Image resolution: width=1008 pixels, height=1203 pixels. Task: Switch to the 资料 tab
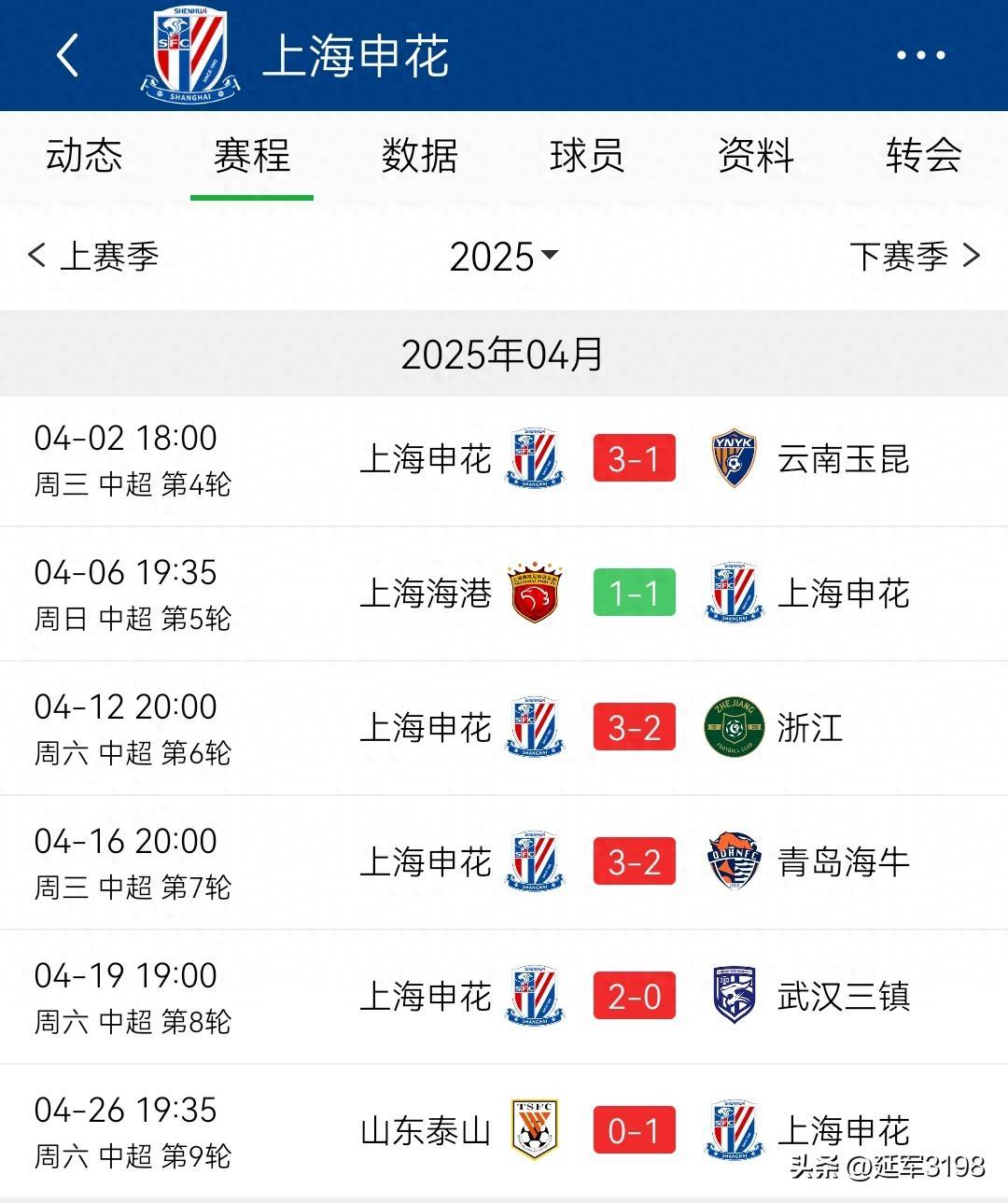[x=755, y=156]
